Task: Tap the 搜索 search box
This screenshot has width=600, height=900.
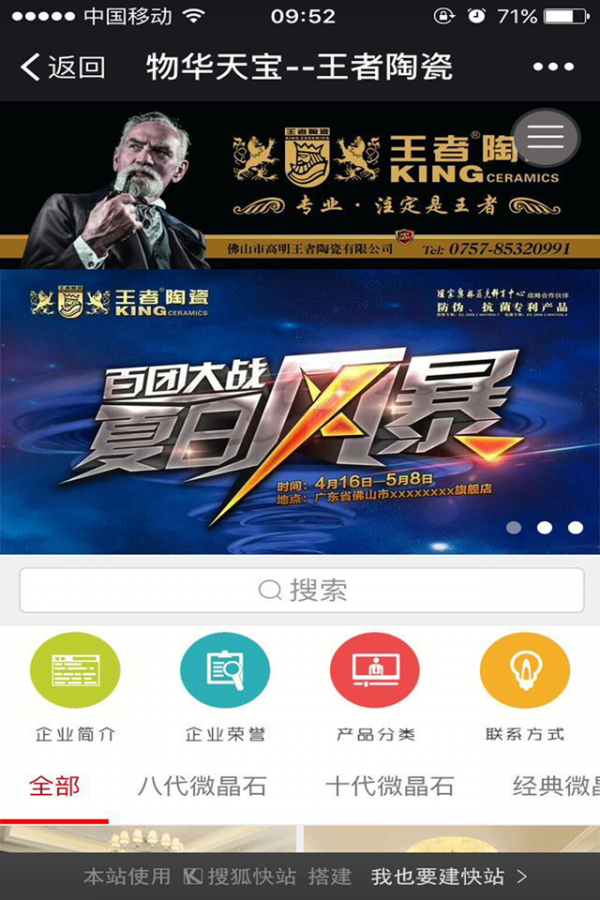Action: tap(302, 590)
